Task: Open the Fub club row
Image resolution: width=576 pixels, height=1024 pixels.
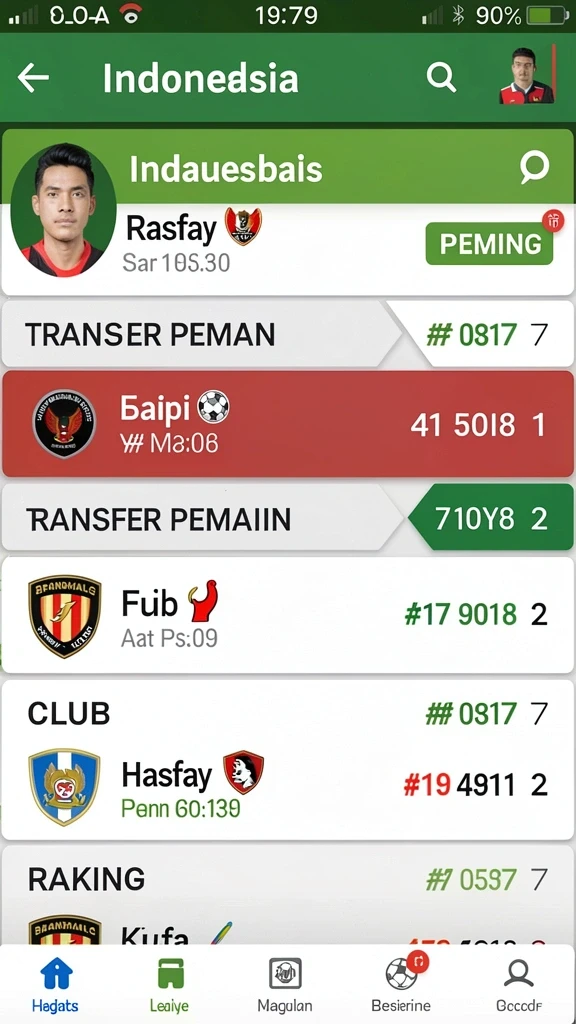Action: click(x=288, y=615)
